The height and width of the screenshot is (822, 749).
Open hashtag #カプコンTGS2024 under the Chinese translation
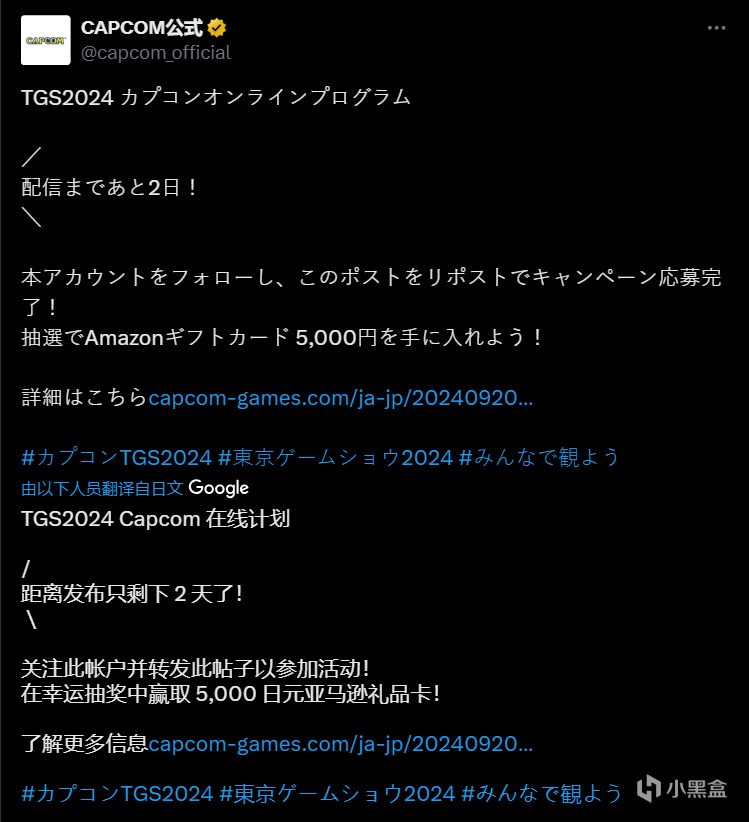[117, 793]
